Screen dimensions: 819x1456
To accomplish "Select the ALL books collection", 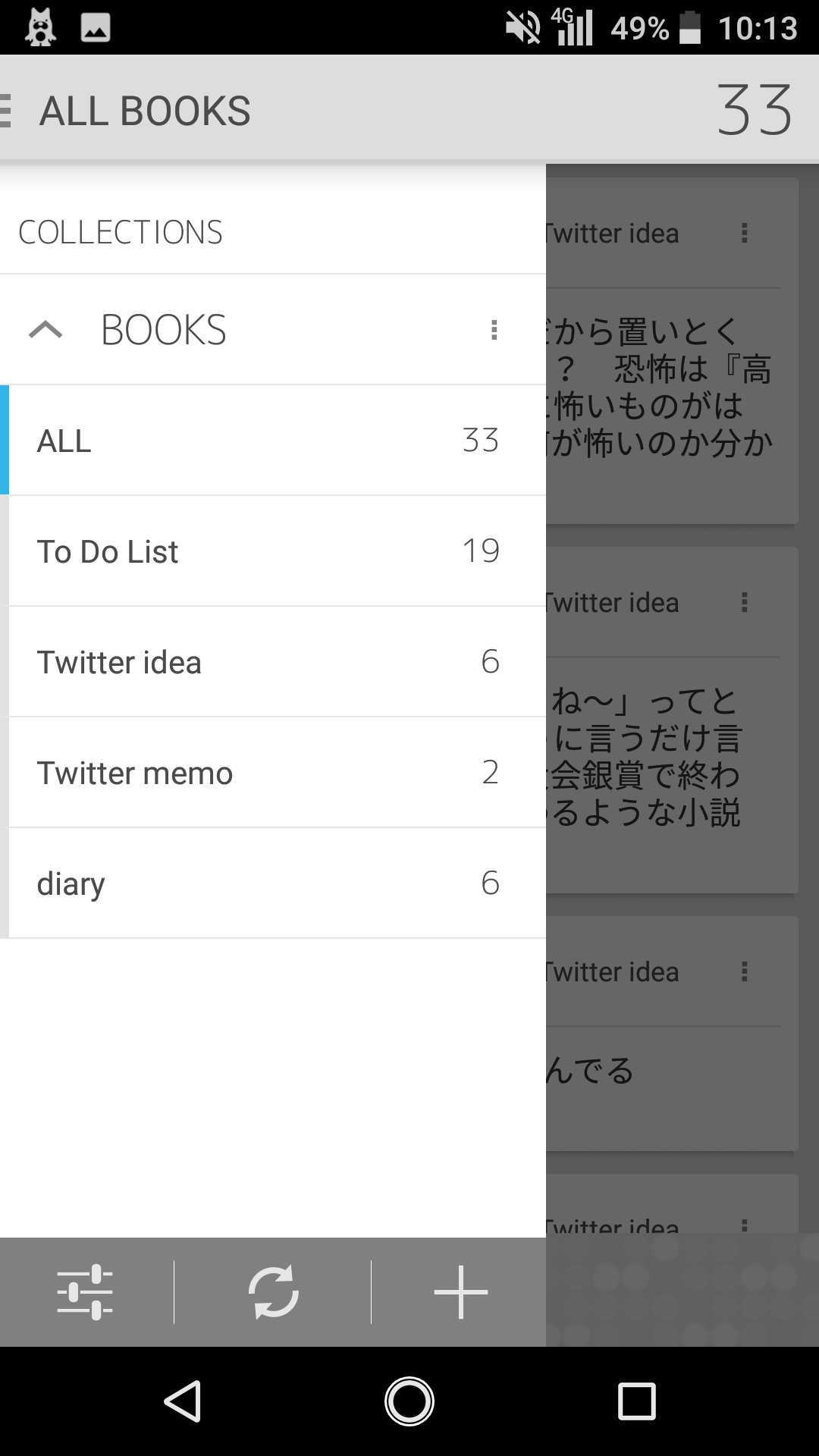I will [x=273, y=440].
